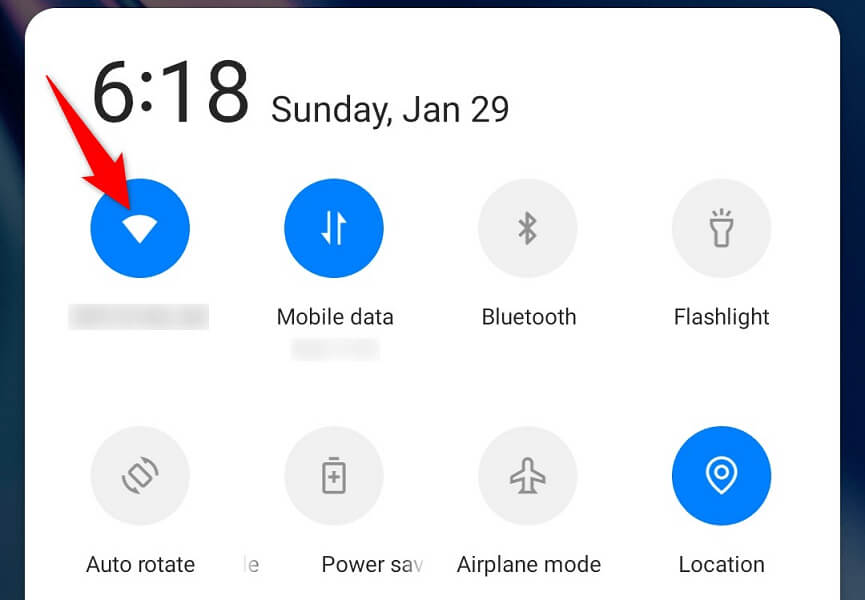Switch on the Flashlight
The image size is (865, 600).
click(721, 229)
